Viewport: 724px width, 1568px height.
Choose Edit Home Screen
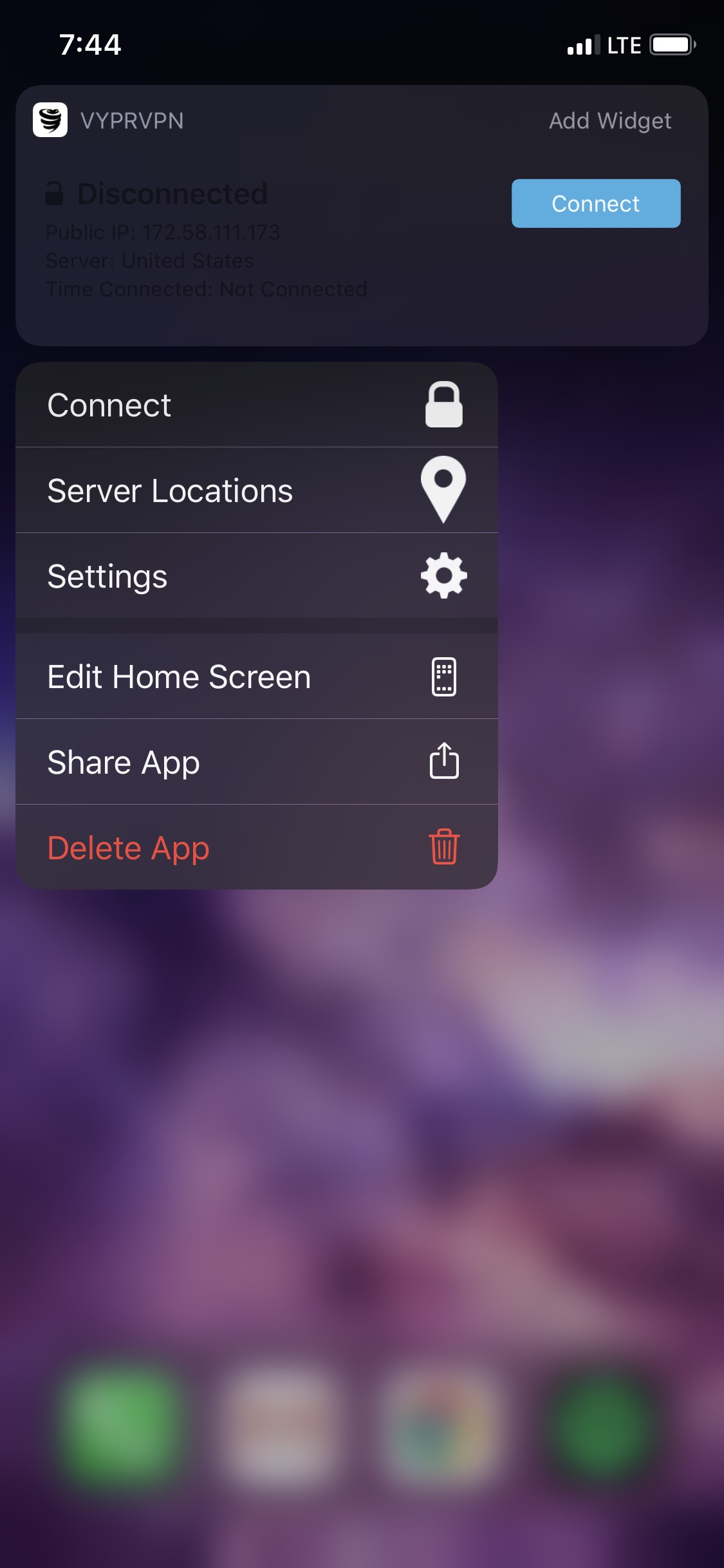(256, 677)
